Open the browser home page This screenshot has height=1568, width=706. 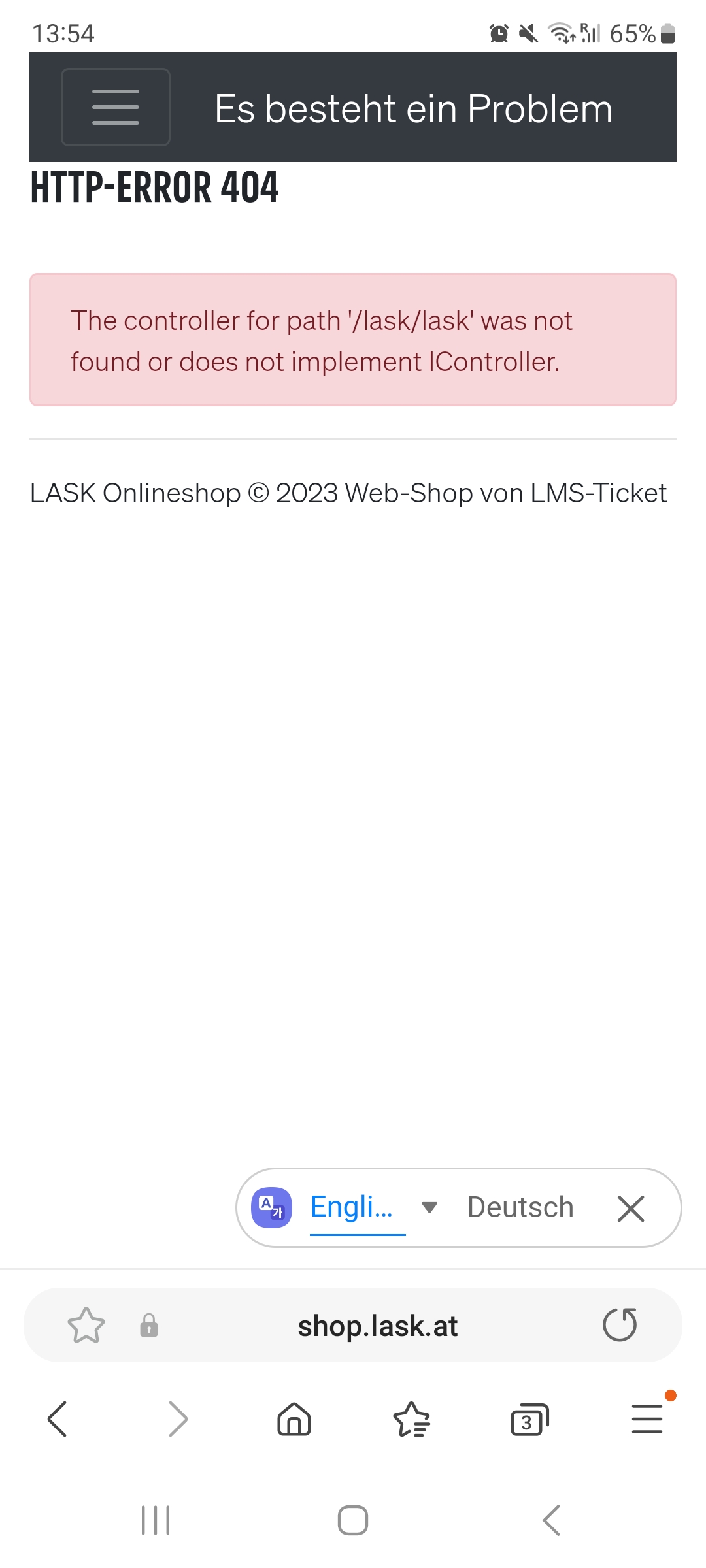point(294,1419)
